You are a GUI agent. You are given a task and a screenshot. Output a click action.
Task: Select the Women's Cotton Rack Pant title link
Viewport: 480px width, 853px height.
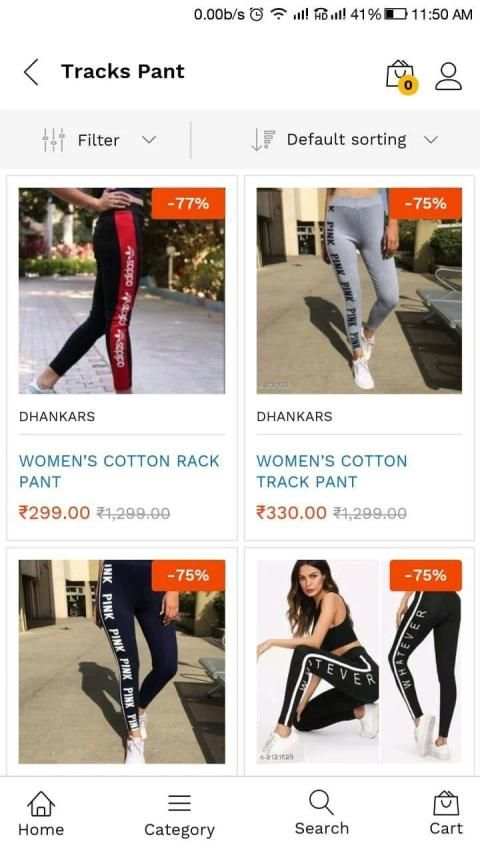point(119,471)
